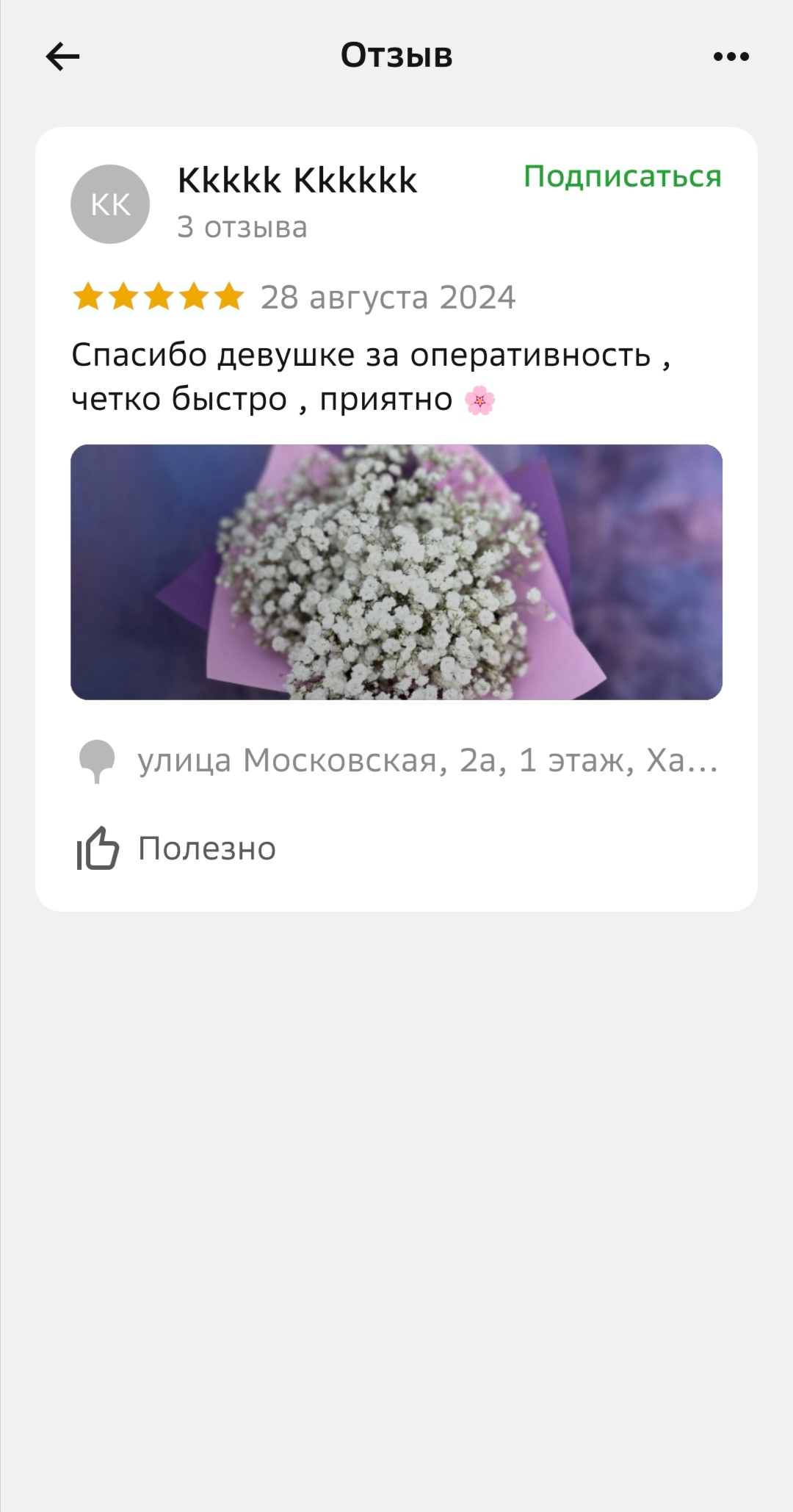Open the three-dot overflow menu
The height and width of the screenshot is (1512, 793).
731,57
